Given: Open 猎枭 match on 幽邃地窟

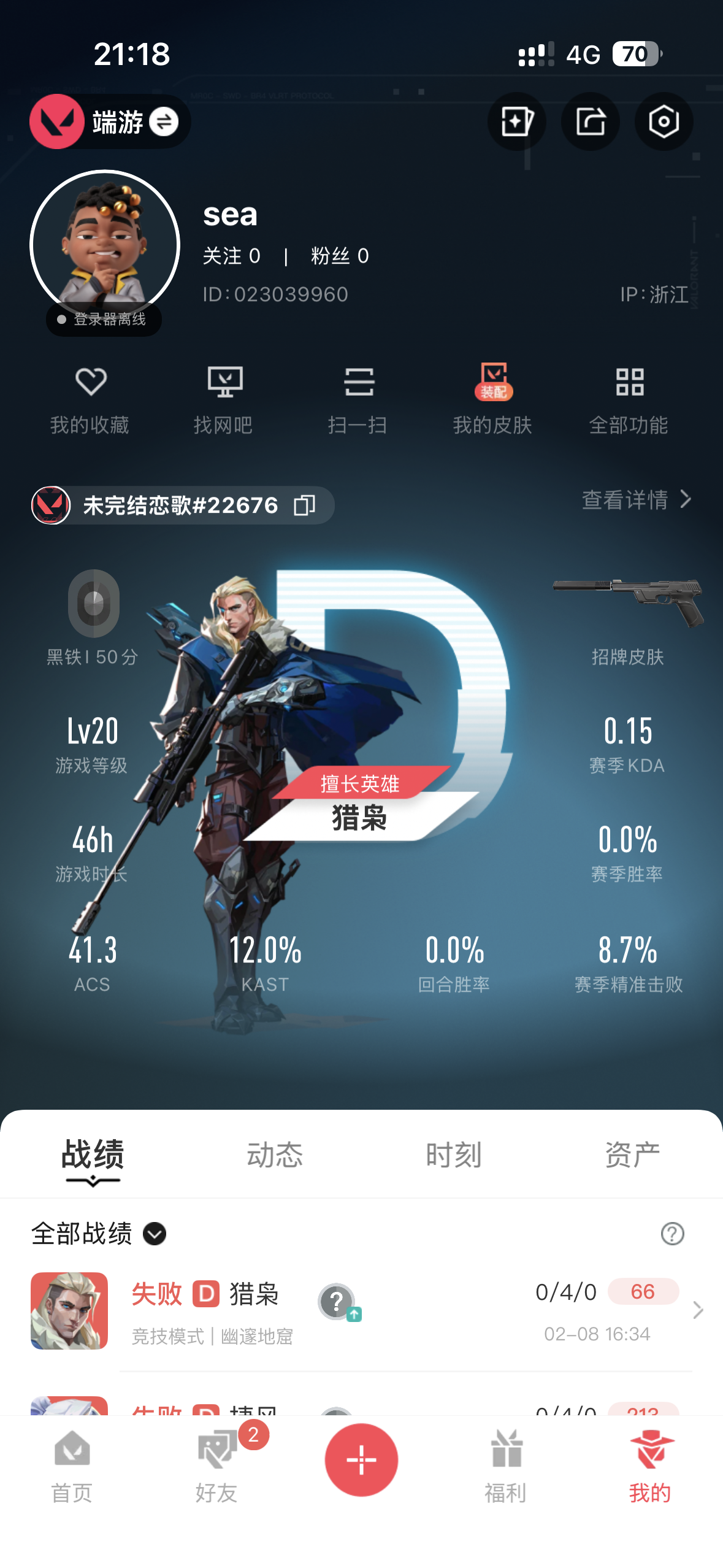Looking at the screenshot, I should coord(368,1310).
